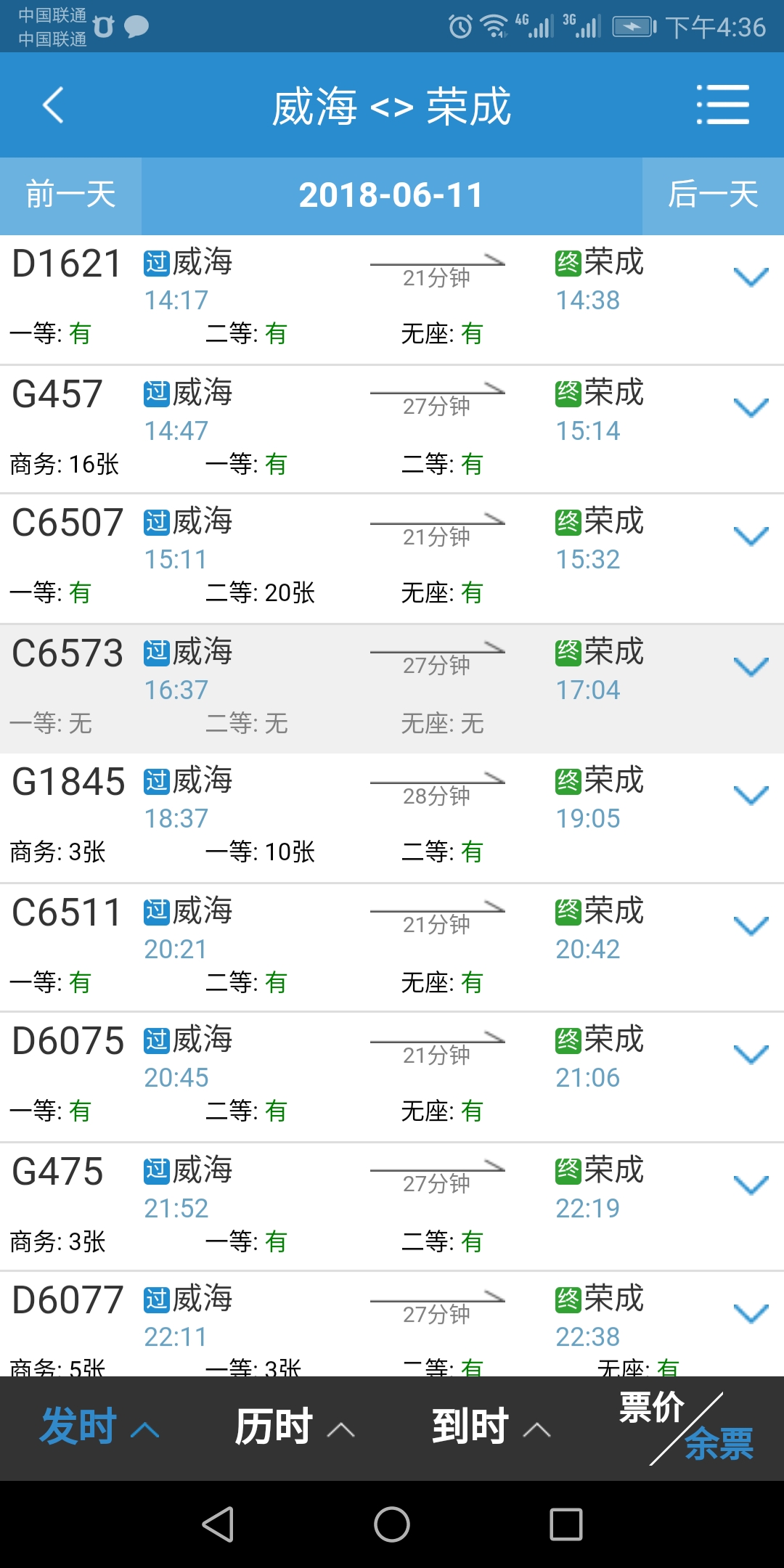Expand details for train G457
The width and height of the screenshot is (784, 1568).
(751, 408)
